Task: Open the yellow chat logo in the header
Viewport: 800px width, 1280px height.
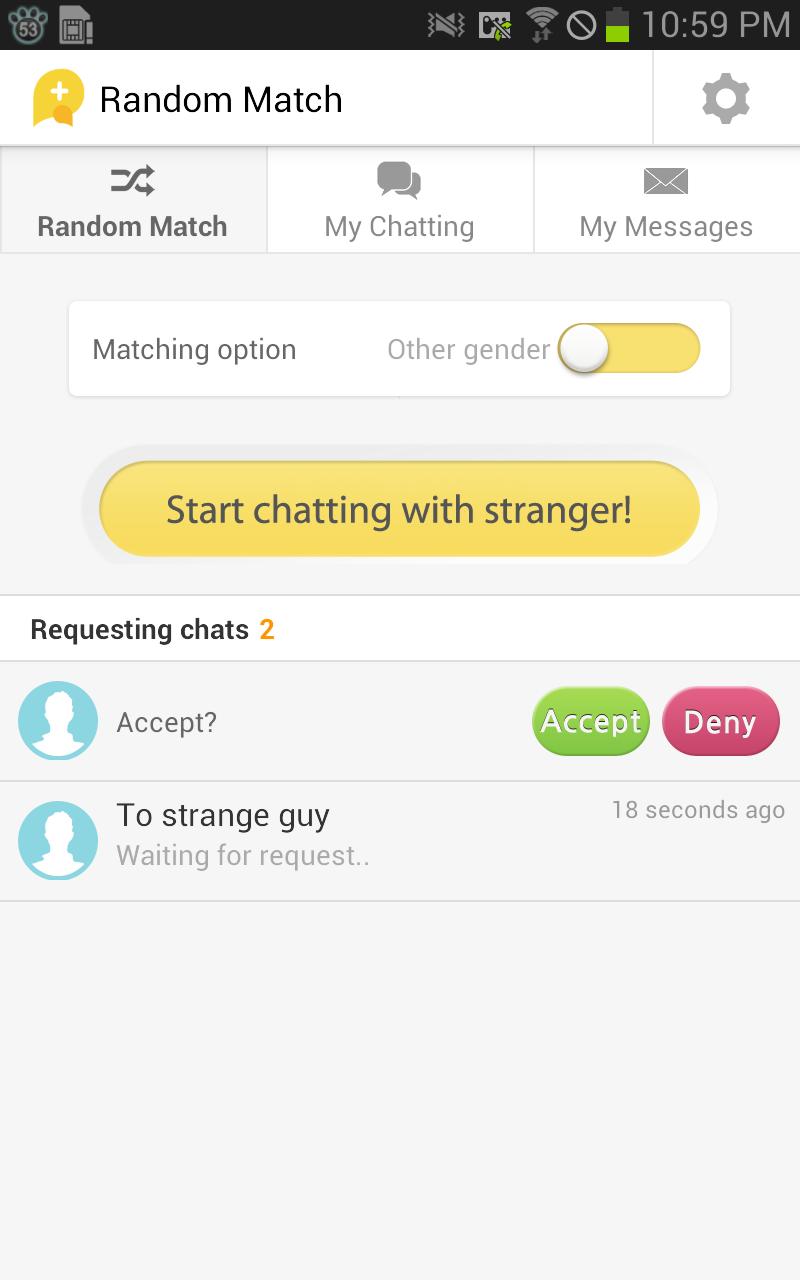Action: coord(57,97)
